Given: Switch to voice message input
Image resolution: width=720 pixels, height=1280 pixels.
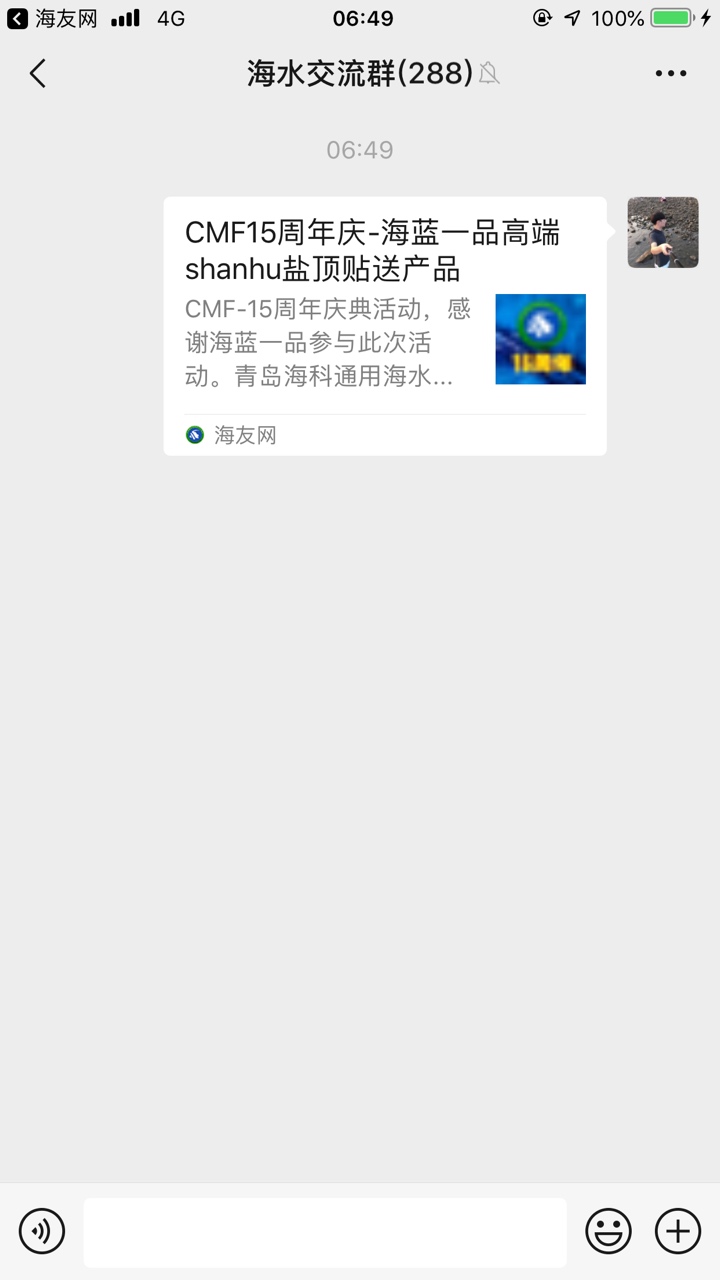Looking at the screenshot, I should (x=42, y=1230).
